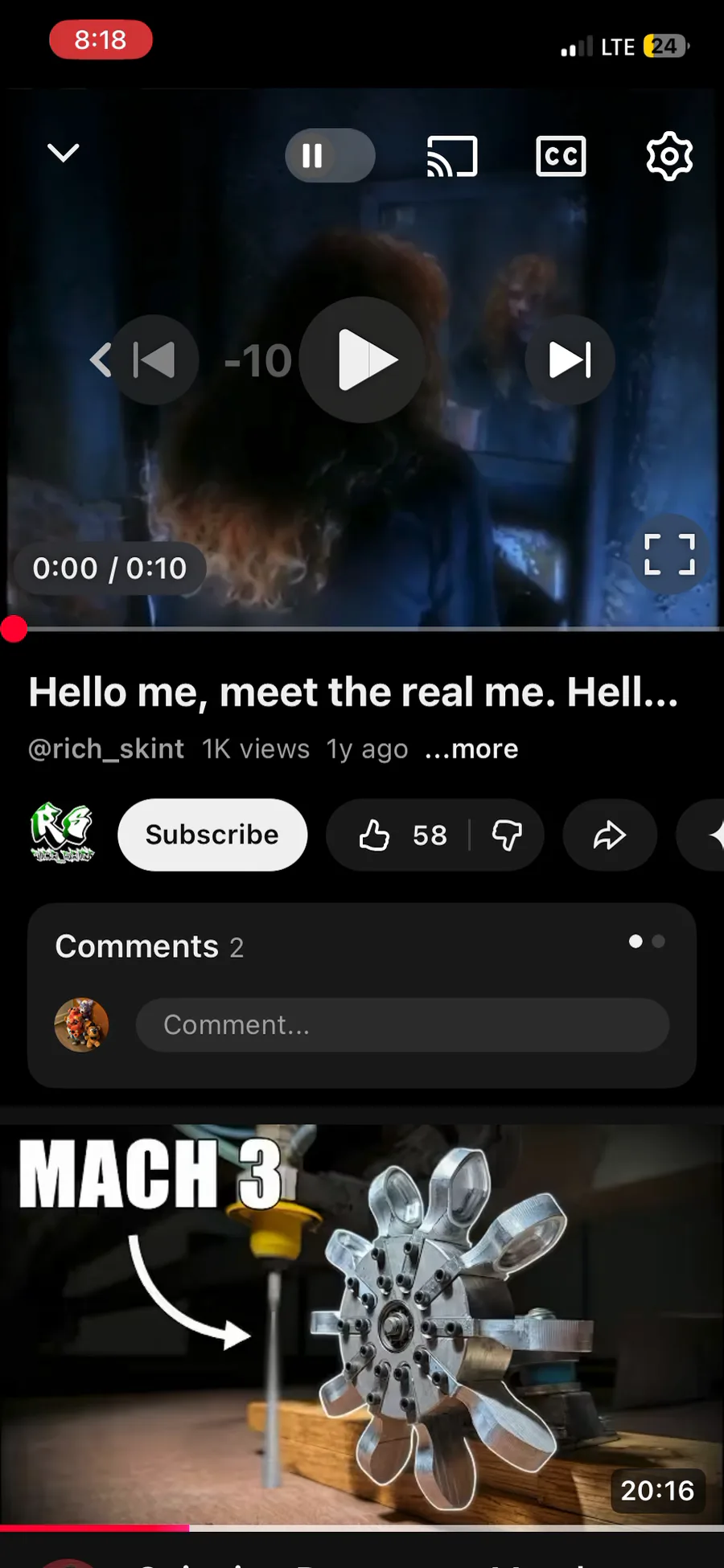
Task: Share this video
Action: tap(610, 835)
